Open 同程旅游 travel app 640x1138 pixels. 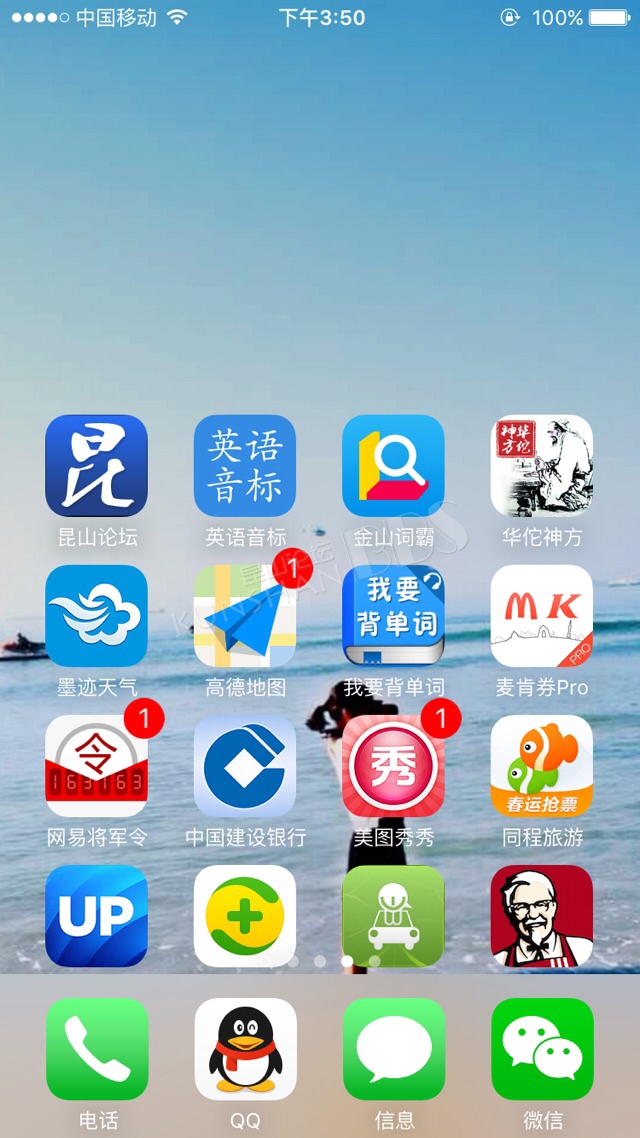coord(542,766)
